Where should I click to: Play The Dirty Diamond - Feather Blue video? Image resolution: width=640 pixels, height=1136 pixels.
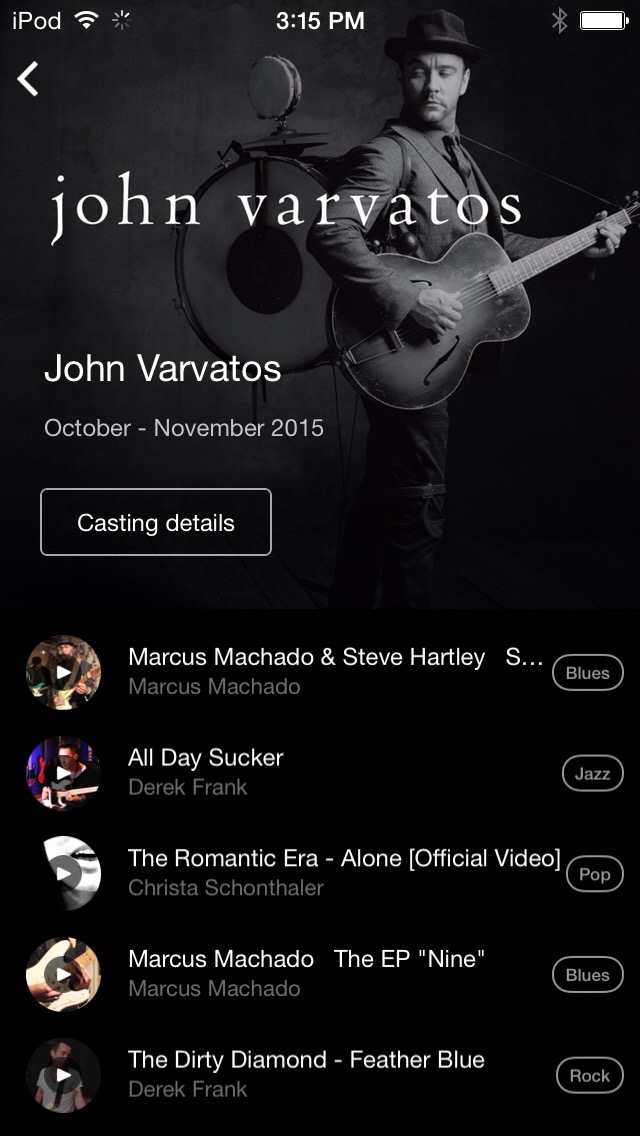63,1075
